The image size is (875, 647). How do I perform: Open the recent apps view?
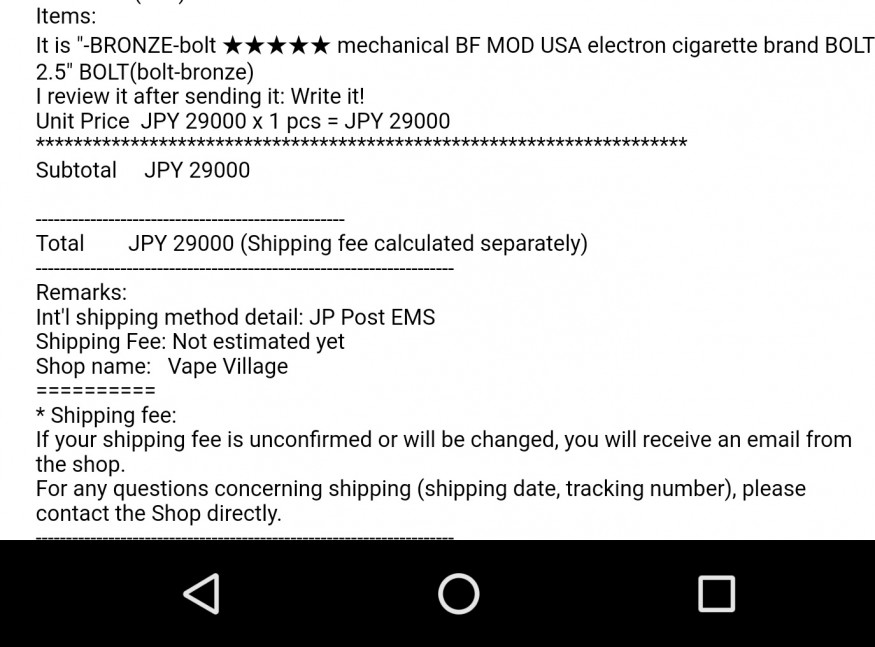(x=716, y=594)
